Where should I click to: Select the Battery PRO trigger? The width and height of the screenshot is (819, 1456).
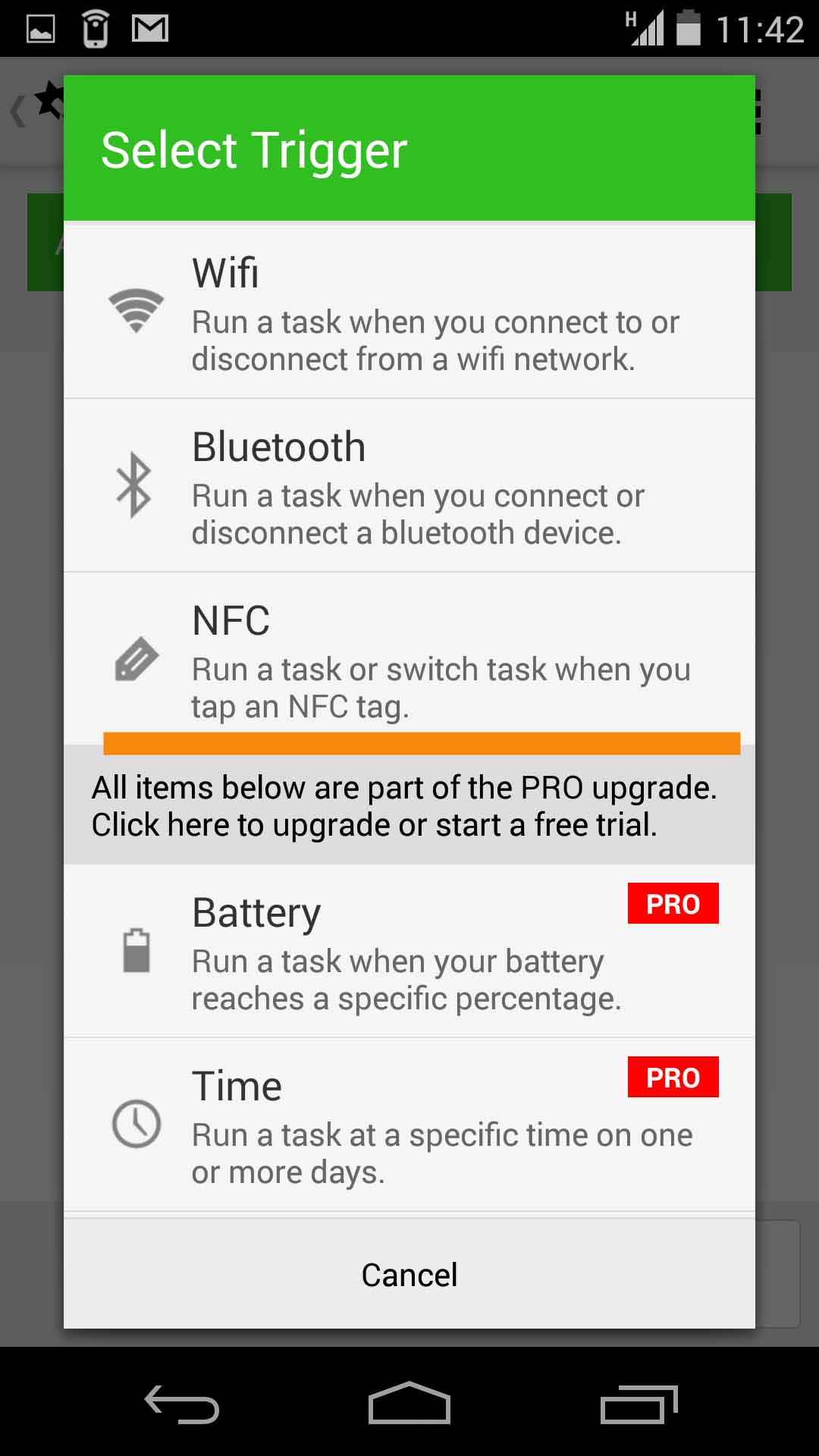(409, 951)
